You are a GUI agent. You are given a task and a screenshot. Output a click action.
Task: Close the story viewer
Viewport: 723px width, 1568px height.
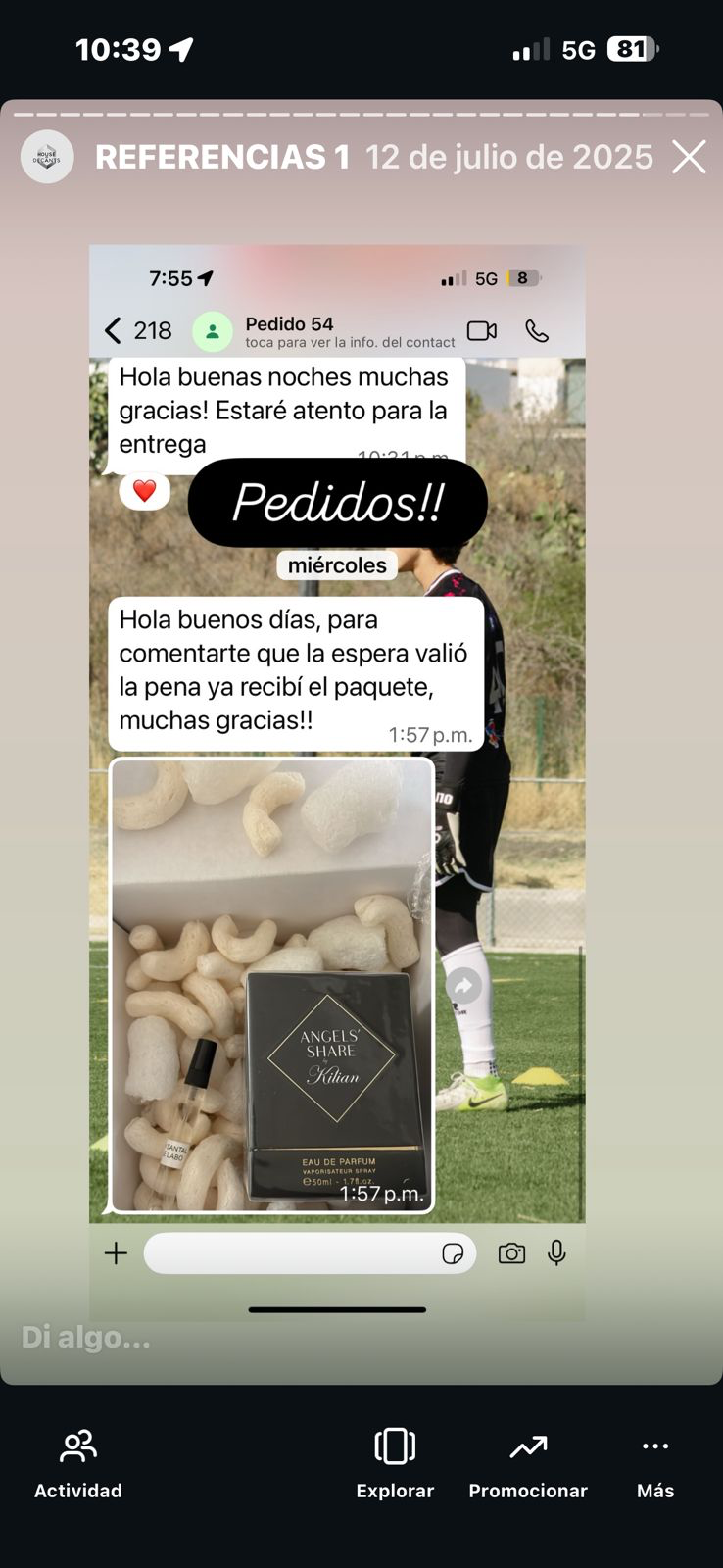(689, 157)
